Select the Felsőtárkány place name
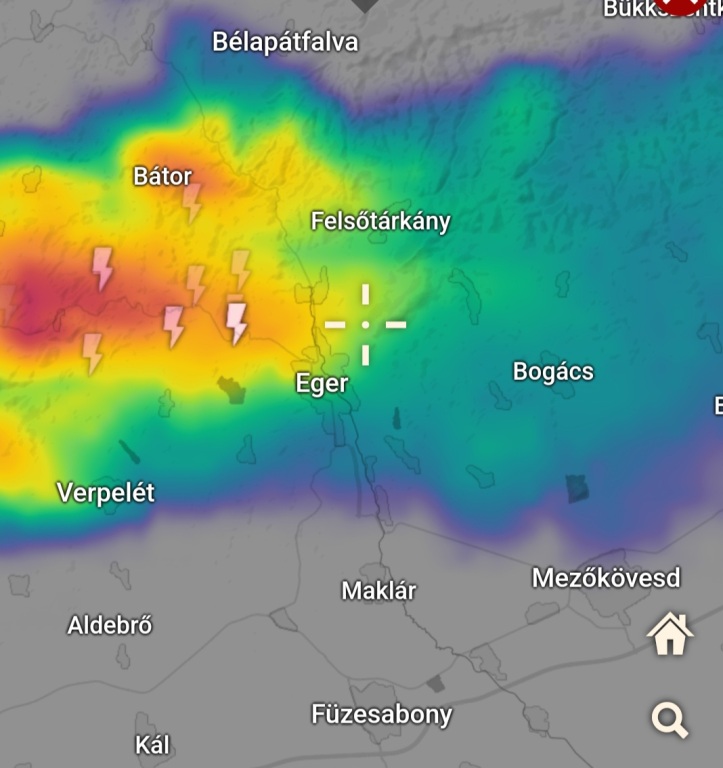Screen dimensions: 723x768 point(380,221)
